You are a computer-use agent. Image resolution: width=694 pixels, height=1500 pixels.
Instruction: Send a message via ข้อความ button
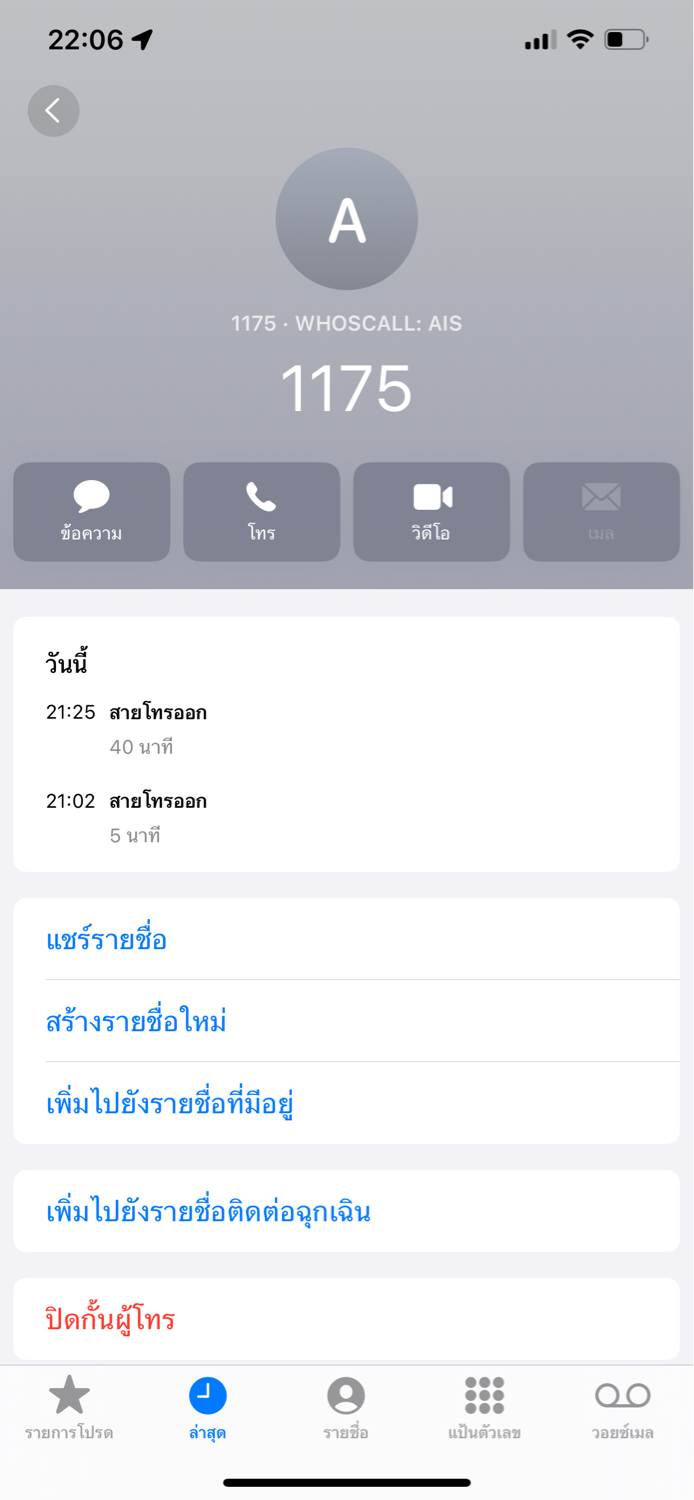pos(91,512)
